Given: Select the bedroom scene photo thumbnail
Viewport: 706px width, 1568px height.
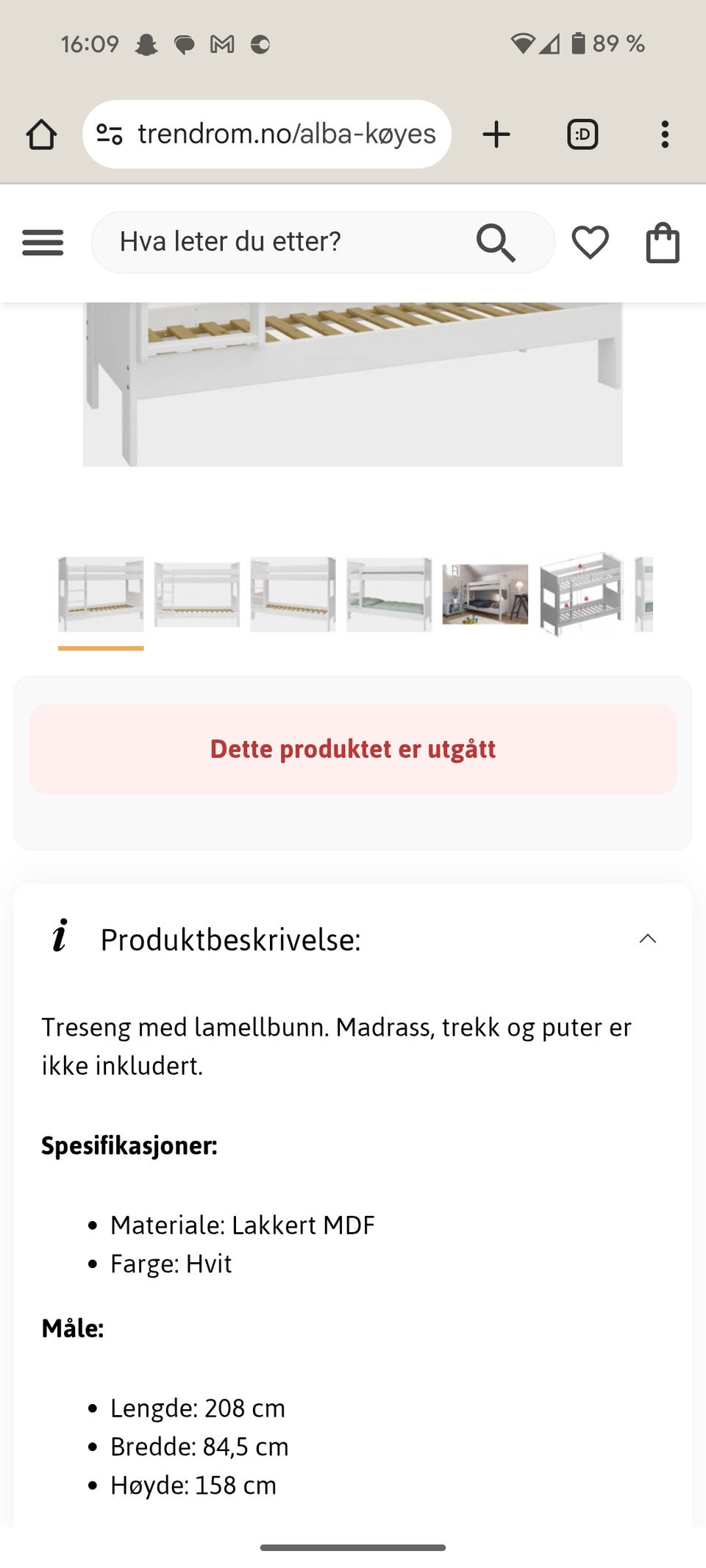Looking at the screenshot, I should point(485,594).
